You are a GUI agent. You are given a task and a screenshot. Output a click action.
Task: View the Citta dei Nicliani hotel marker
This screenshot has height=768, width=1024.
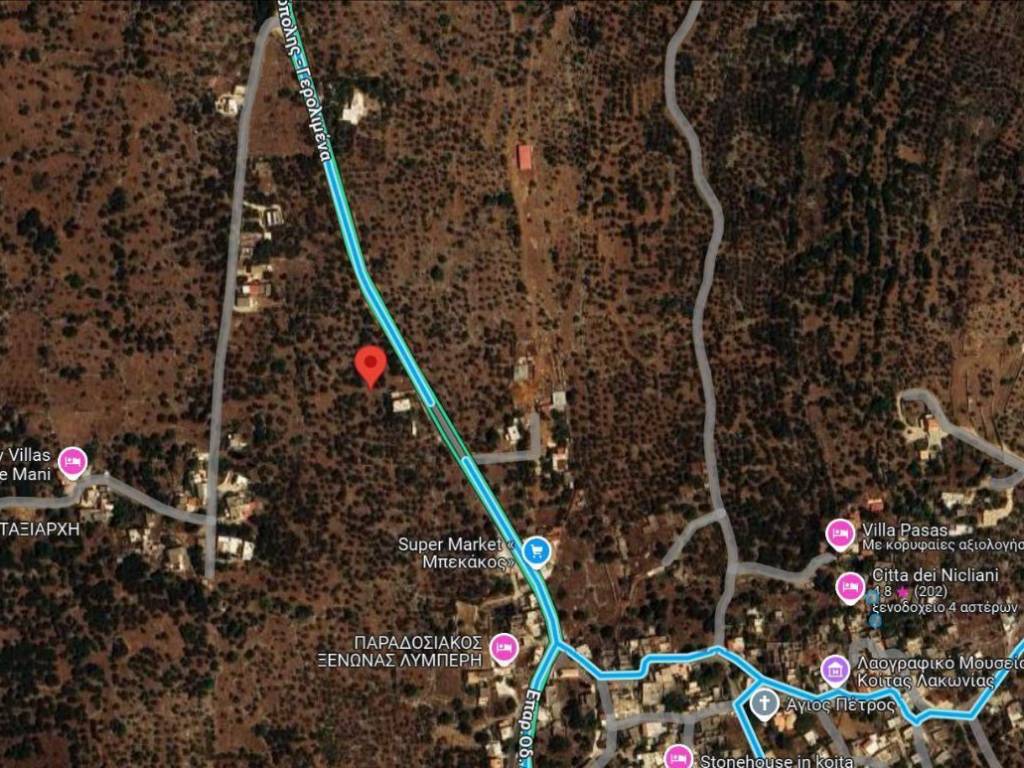(x=850, y=587)
